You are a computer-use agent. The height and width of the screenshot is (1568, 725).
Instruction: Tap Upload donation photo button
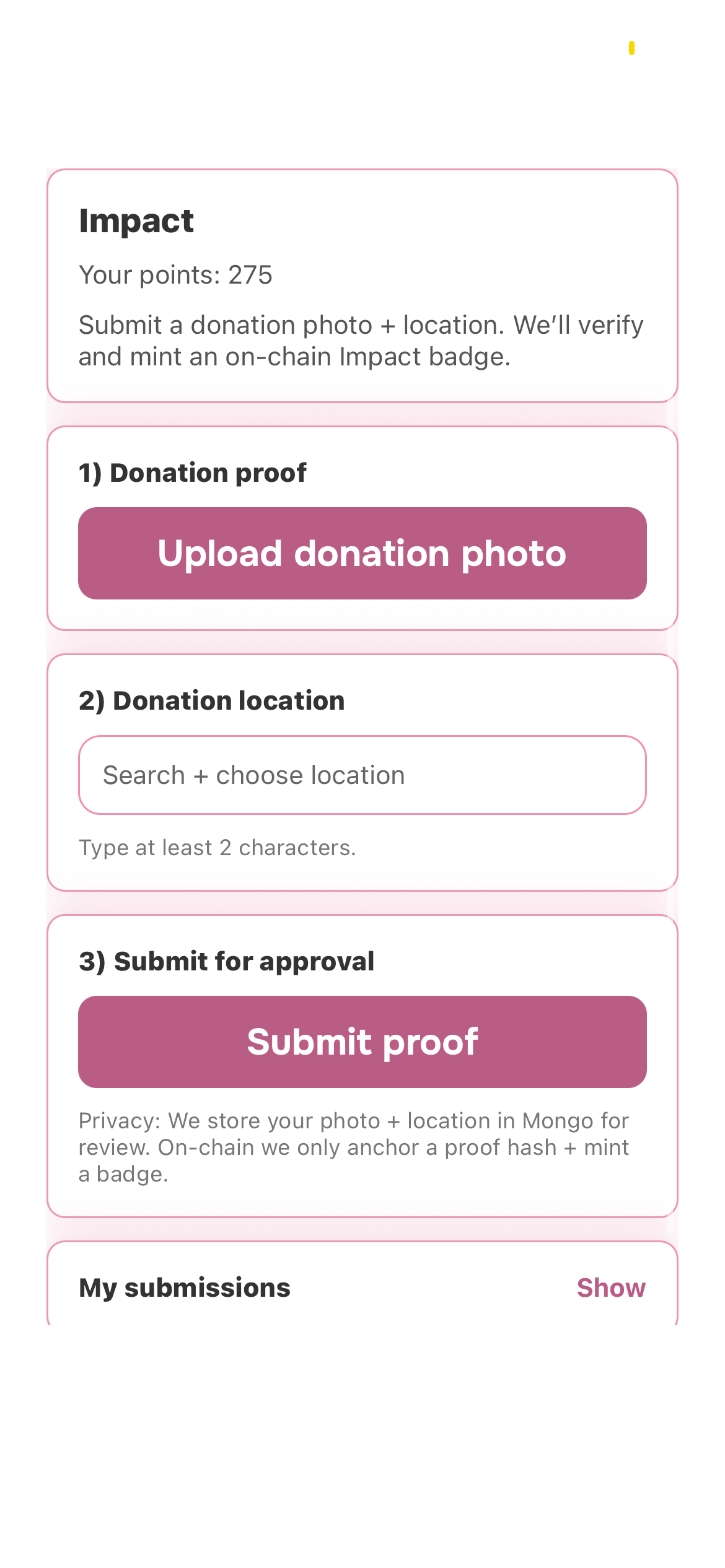coord(362,553)
